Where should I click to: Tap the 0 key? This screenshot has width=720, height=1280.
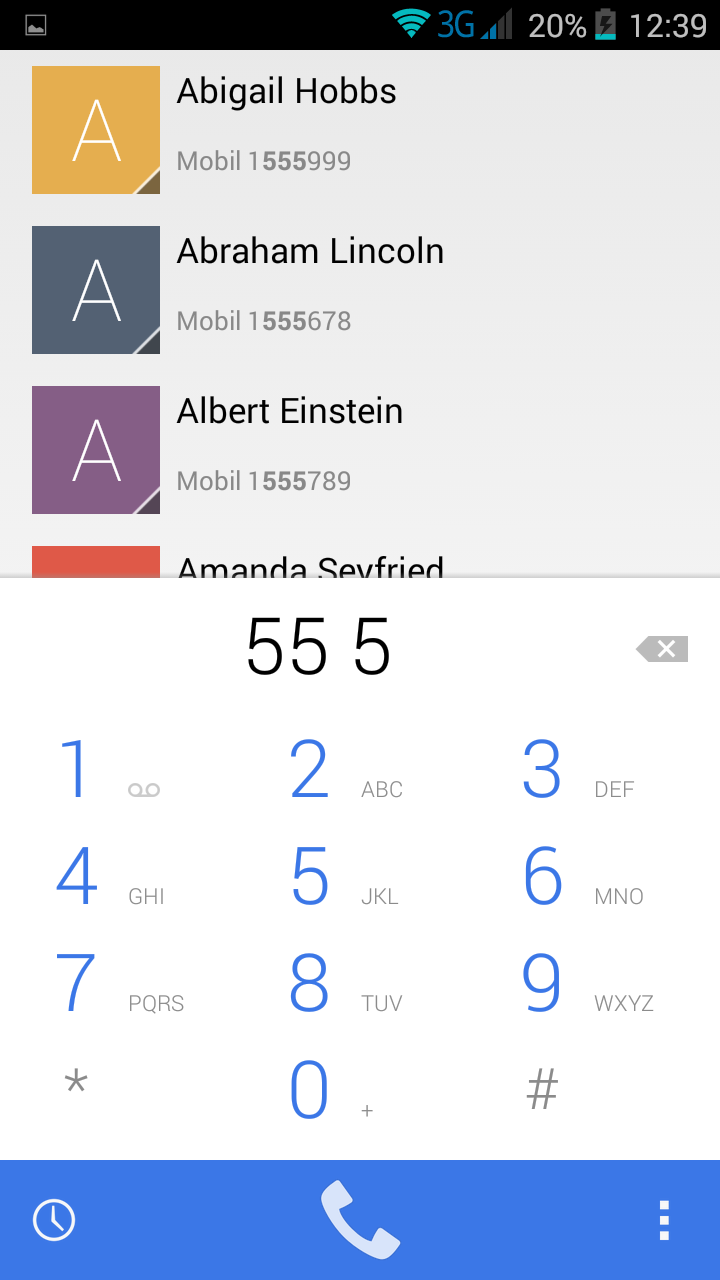(360, 1091)
